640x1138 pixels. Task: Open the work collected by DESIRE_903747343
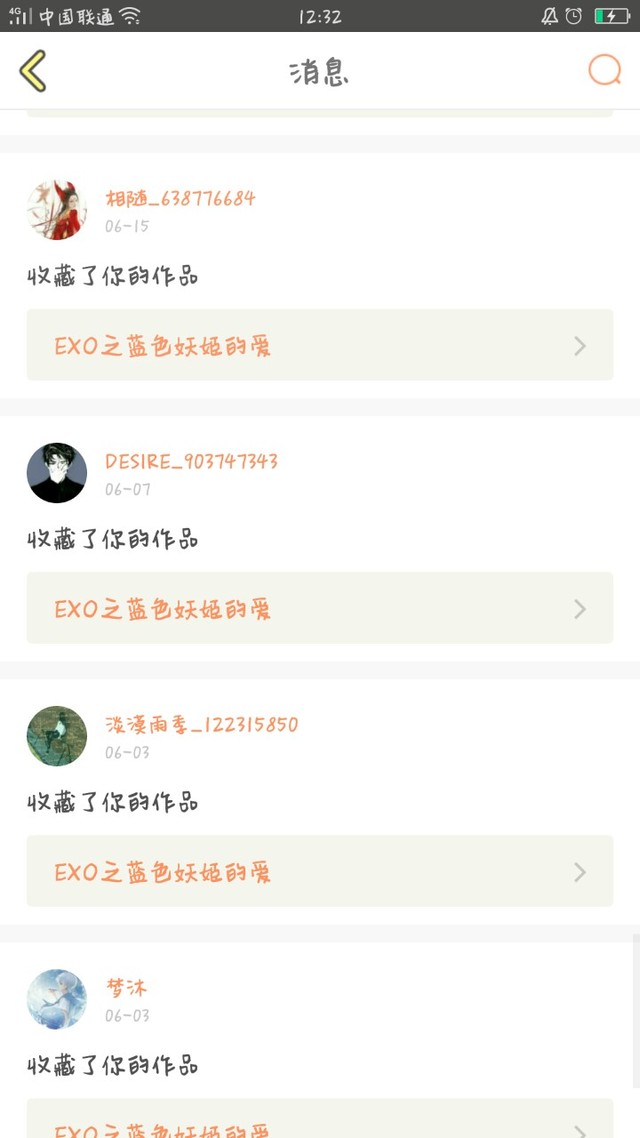click(320, 607)
